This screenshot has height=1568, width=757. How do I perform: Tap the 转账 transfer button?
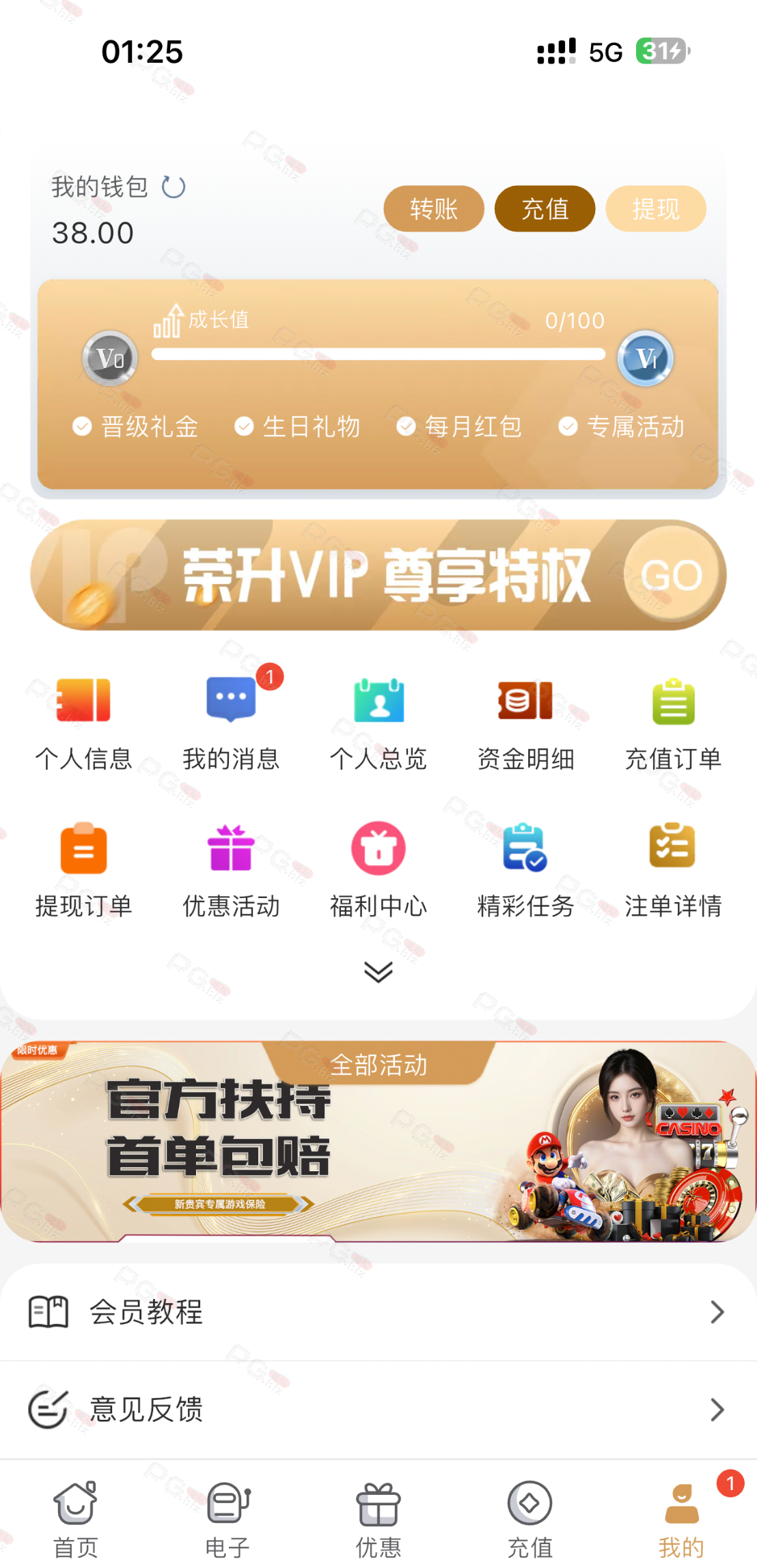click(434, 209)
